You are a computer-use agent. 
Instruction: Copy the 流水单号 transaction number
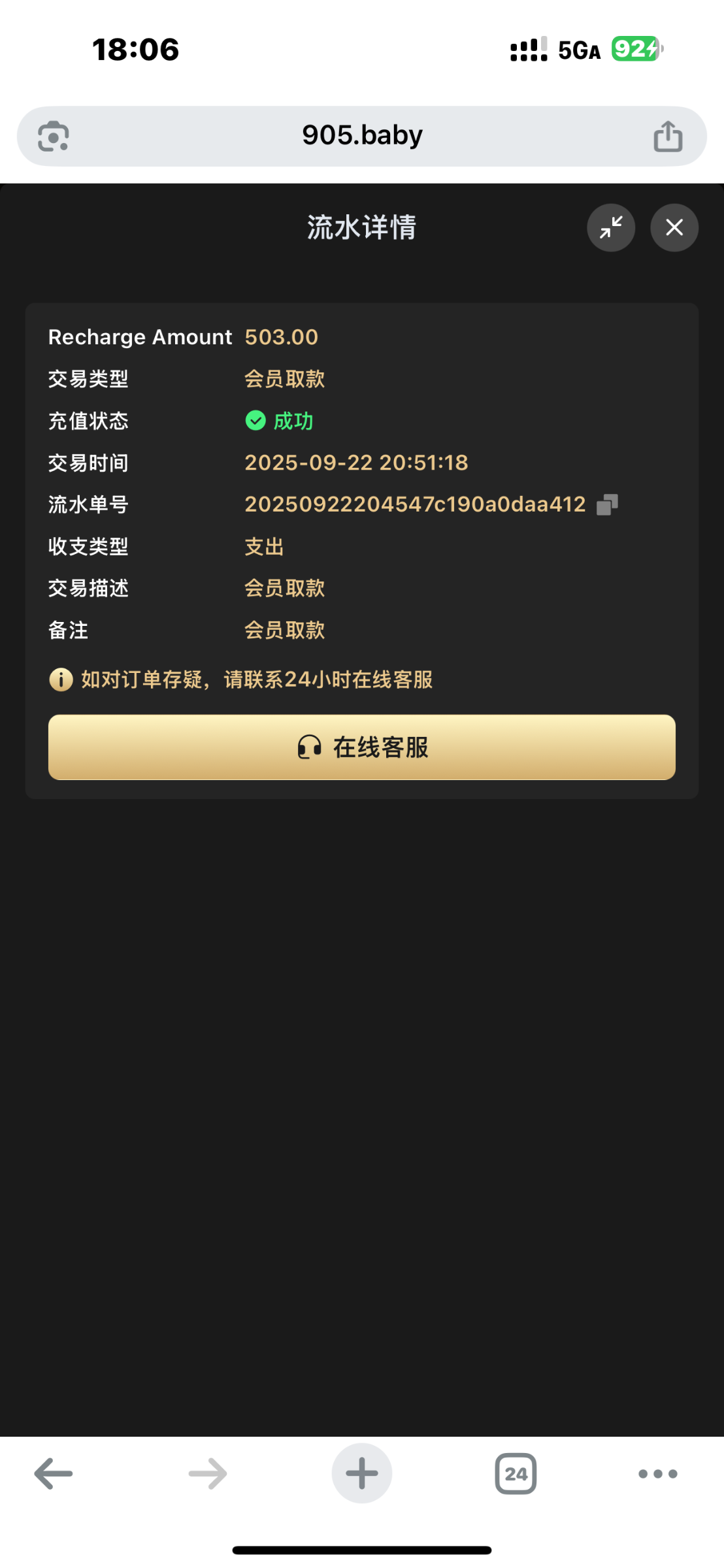pos(607,504)
